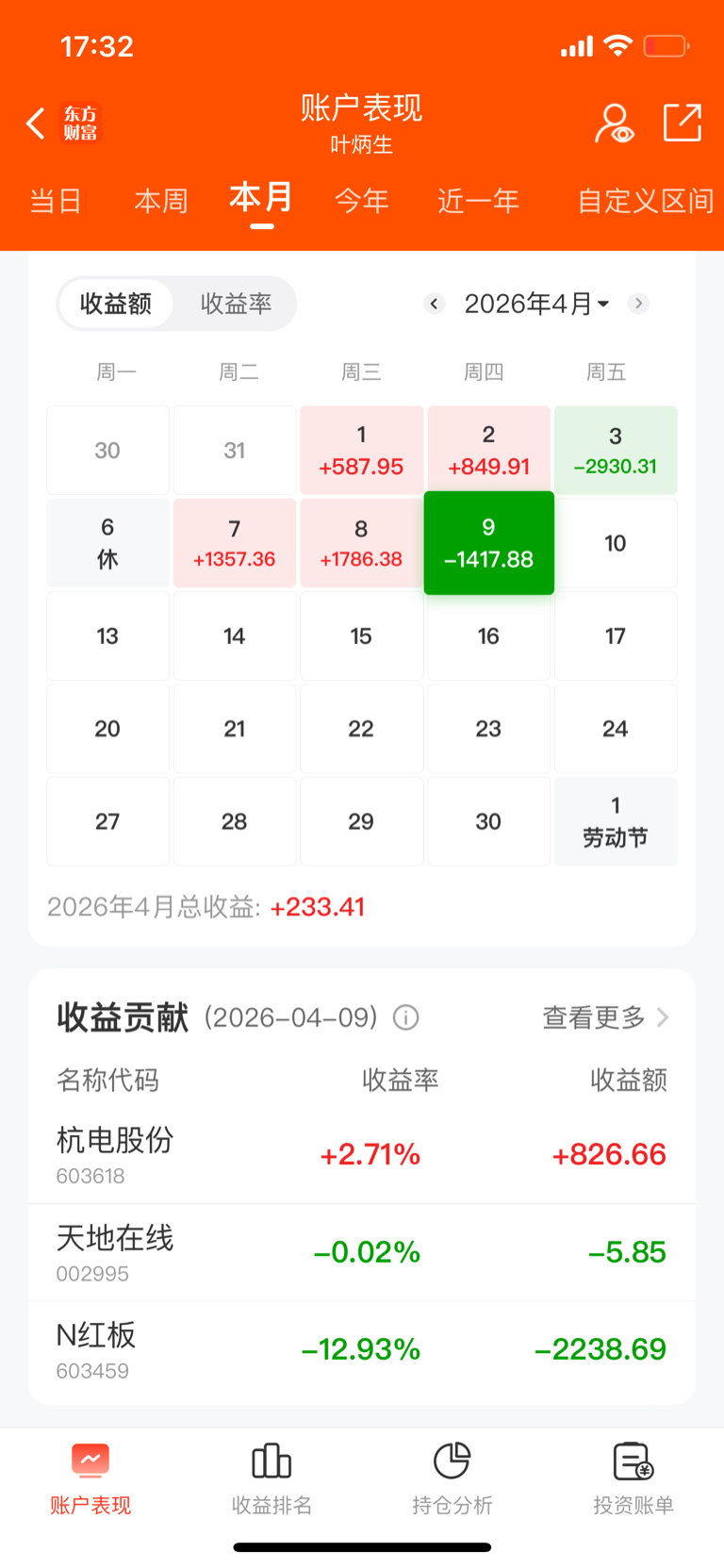Switch calendar to 收益率 view
724x1568 pixels.
pos(236,304)
